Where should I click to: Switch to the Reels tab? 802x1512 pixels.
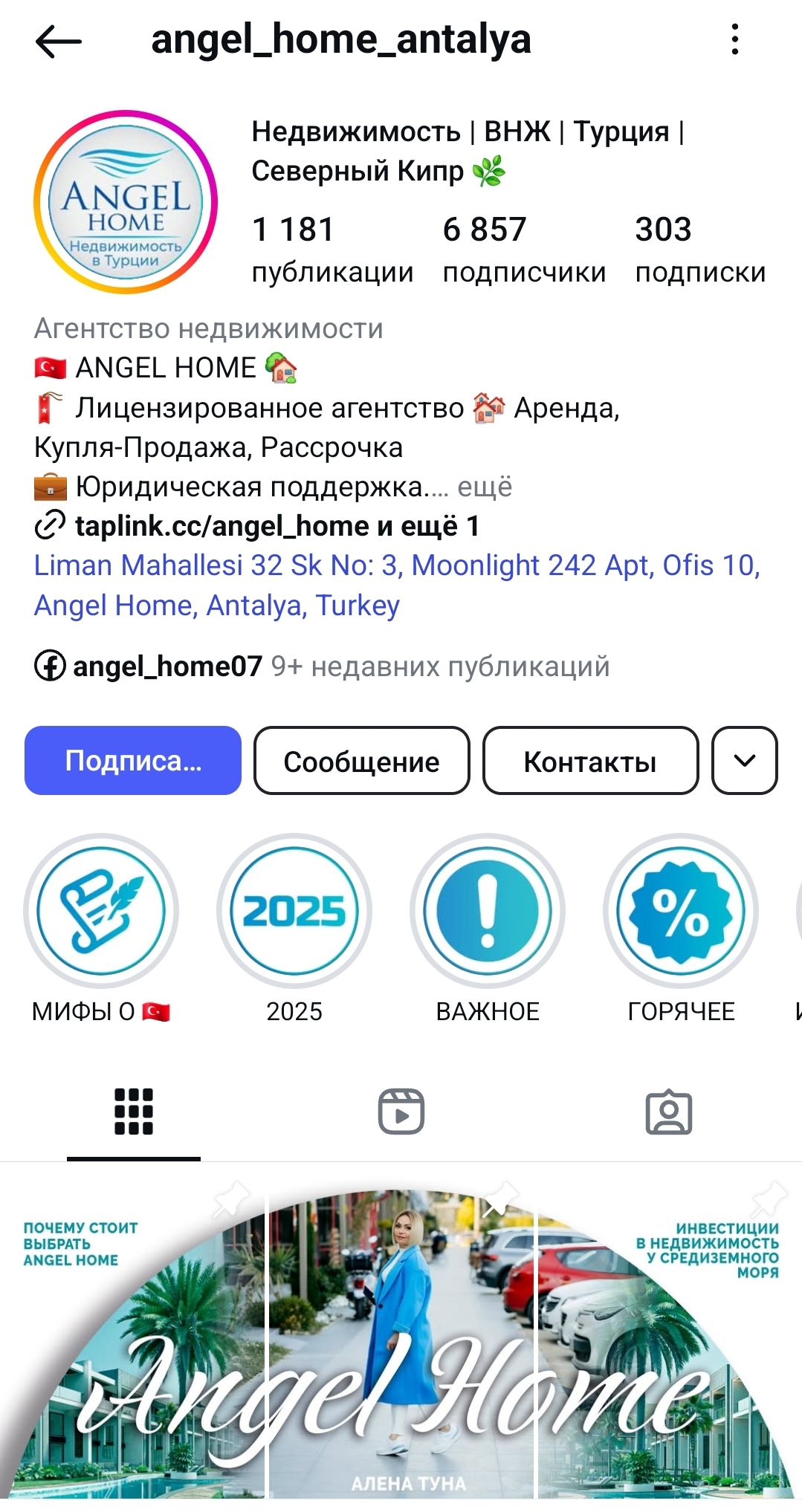pyautogui.click(x=401, y=1112)
